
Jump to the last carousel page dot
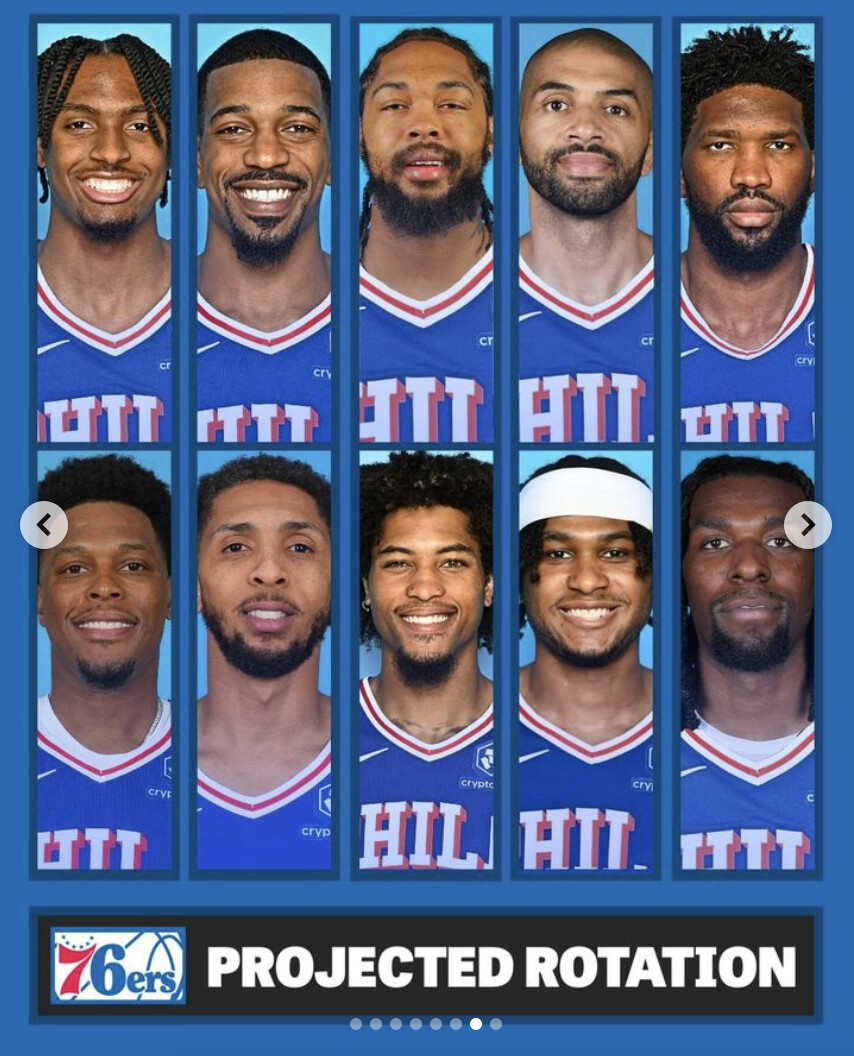click(496, 1024)
